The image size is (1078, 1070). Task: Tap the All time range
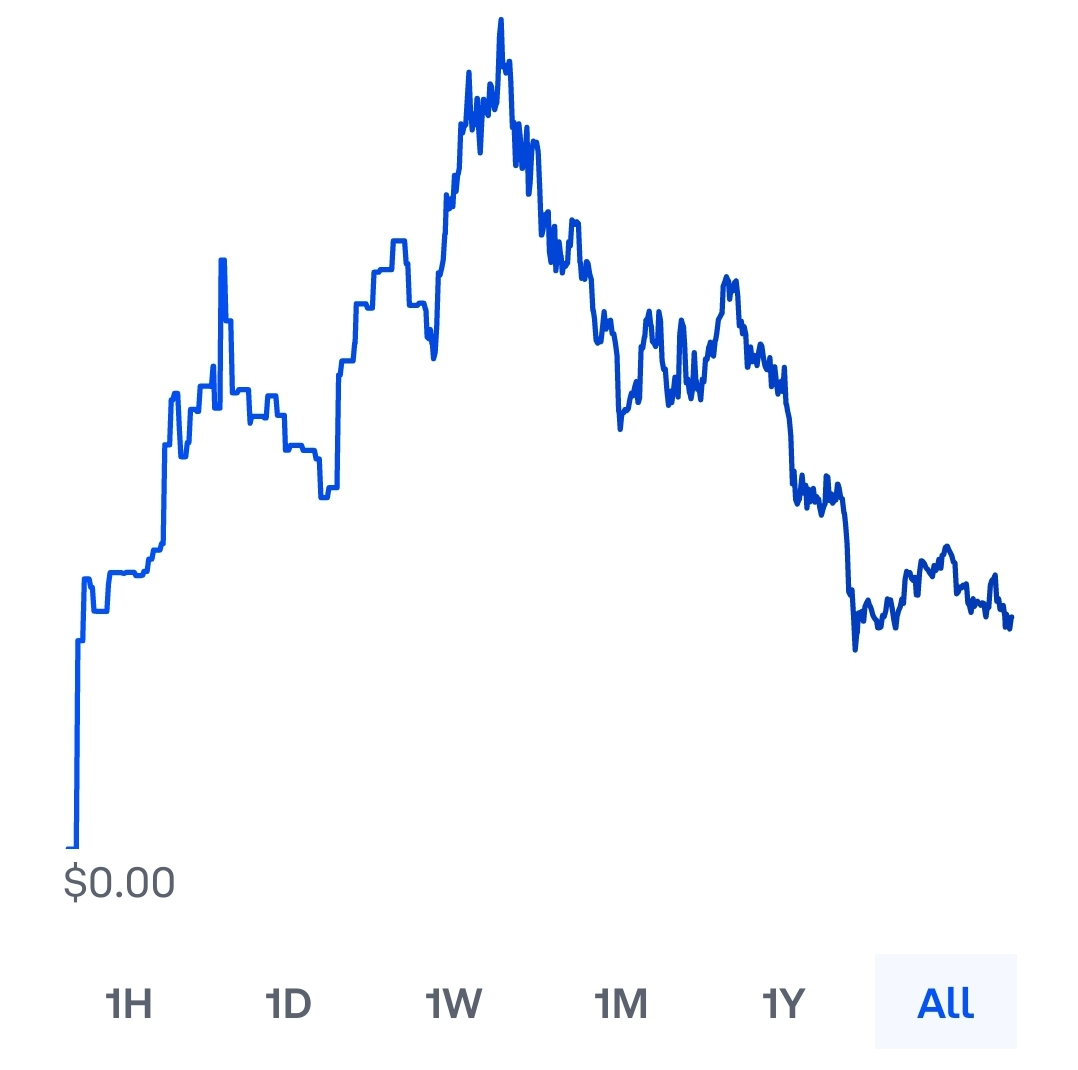945,1002
